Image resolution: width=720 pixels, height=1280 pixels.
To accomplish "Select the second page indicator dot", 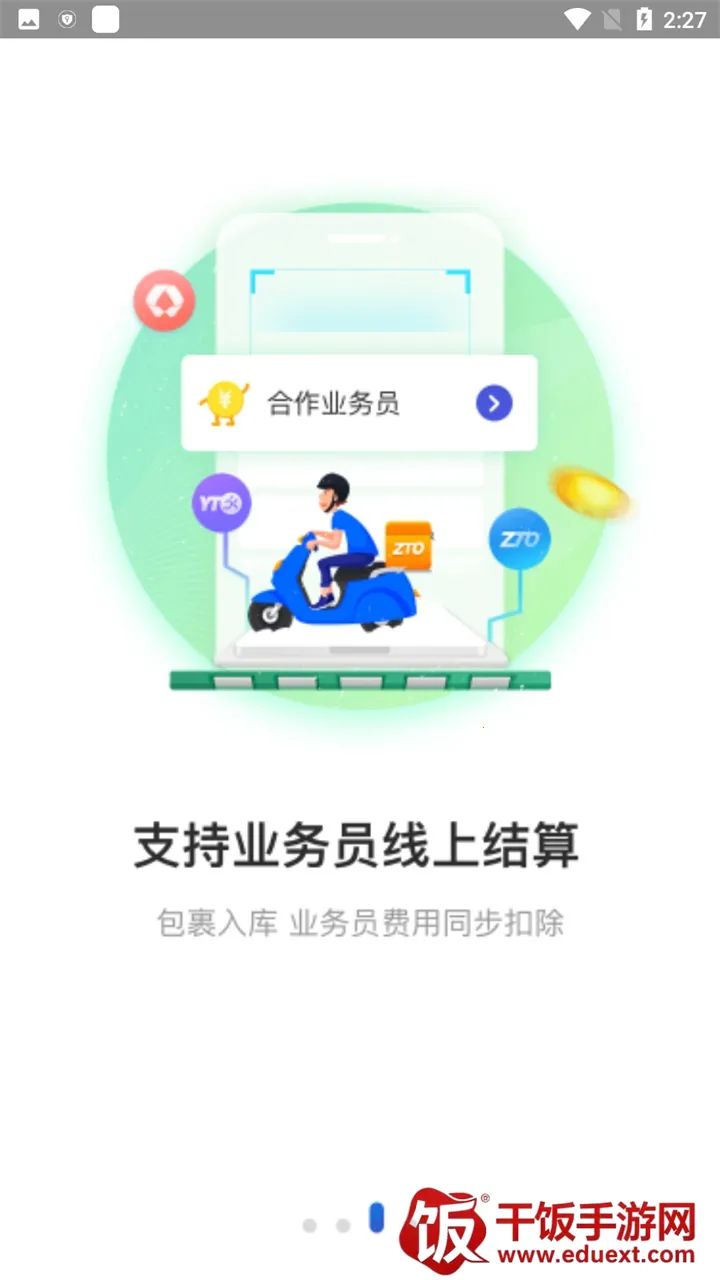I will pos(343,1225).
